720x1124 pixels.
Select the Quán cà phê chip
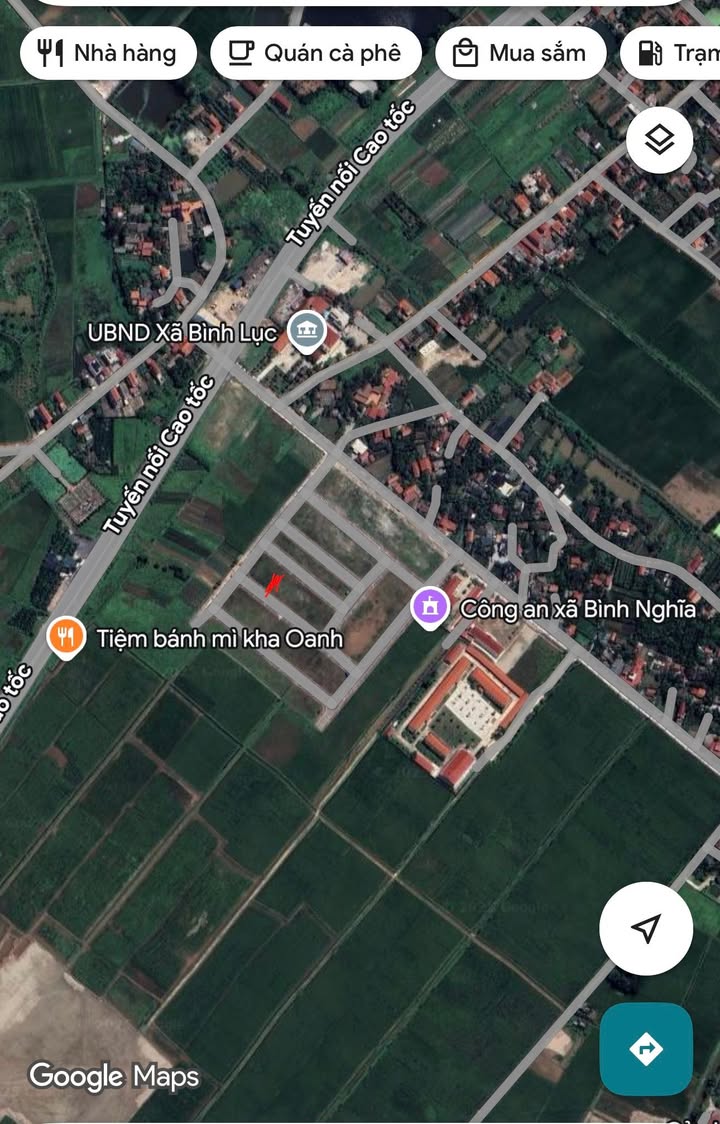click(313, 53)
